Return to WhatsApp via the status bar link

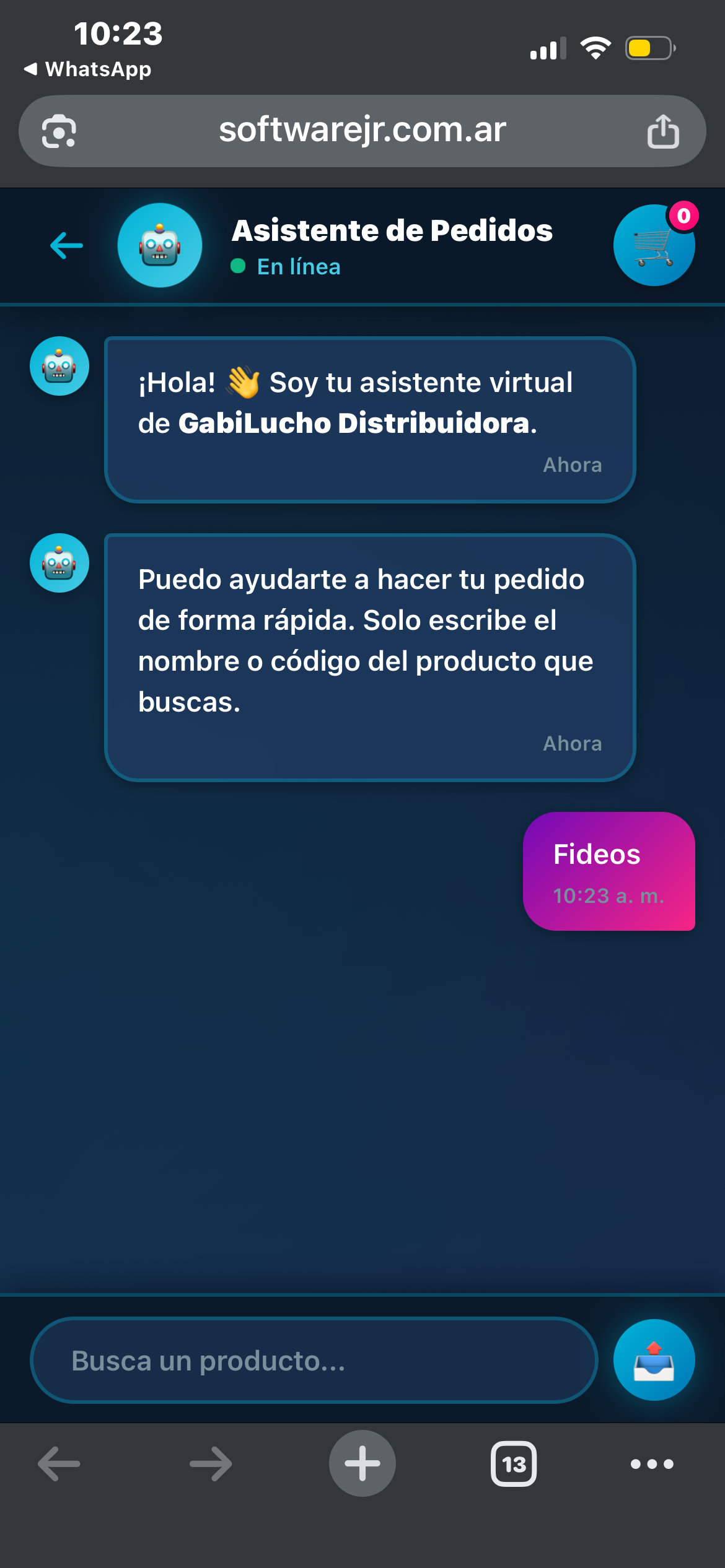tap(87, 69)
